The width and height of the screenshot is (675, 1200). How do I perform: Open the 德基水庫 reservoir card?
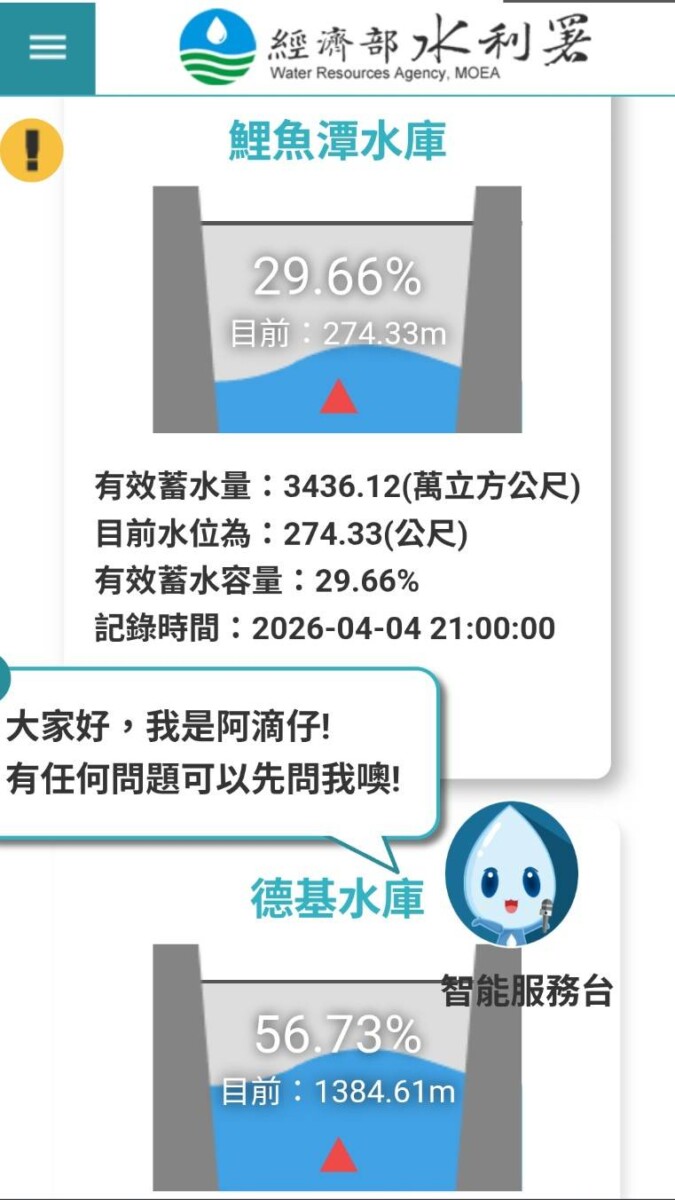click(337, 898)
